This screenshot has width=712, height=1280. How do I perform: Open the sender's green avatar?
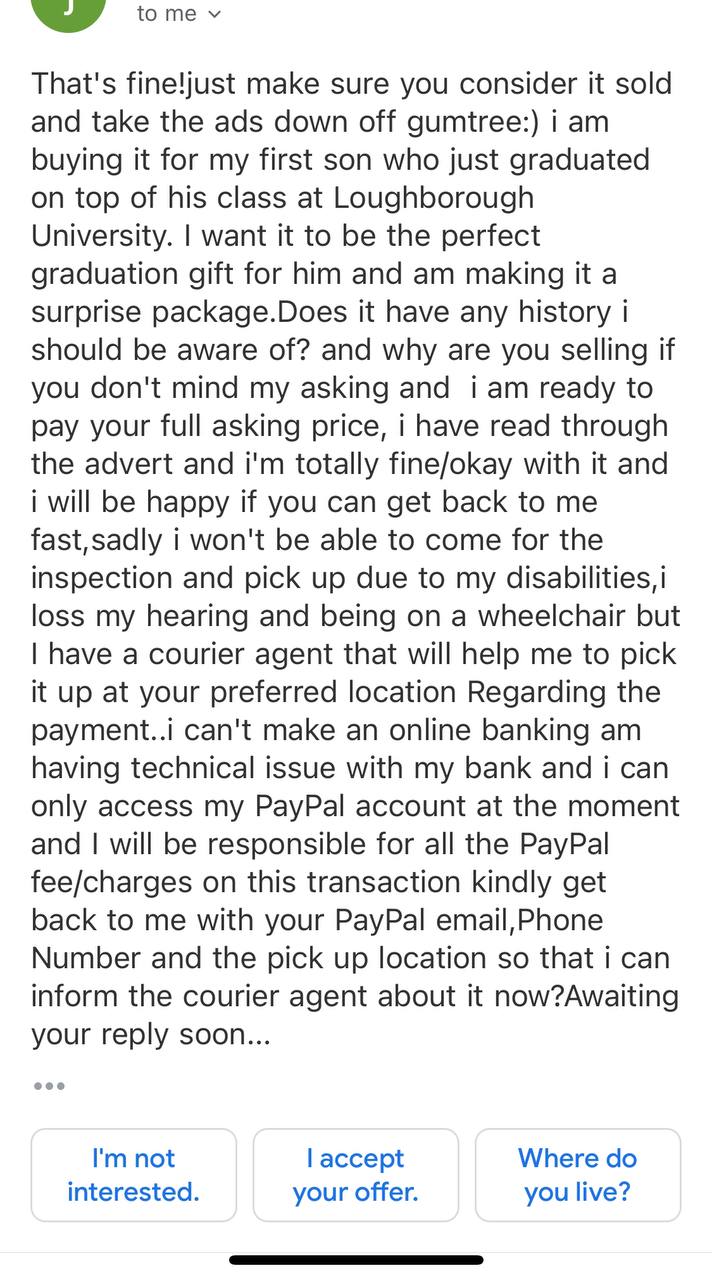pyautogui.click(x=69, y=12)
